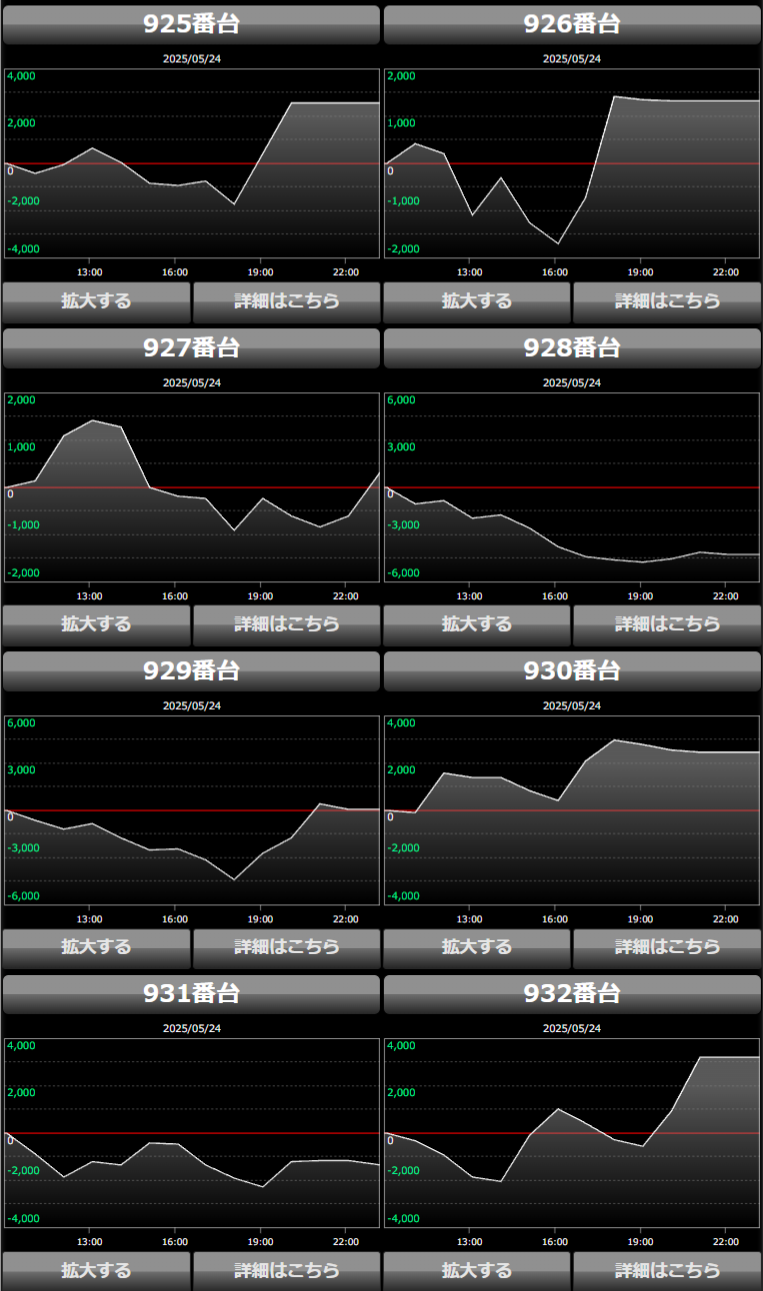The width and height of the screenshot is (763, 1291).
Task: Show details of machine 929
Action: point(287,947)
